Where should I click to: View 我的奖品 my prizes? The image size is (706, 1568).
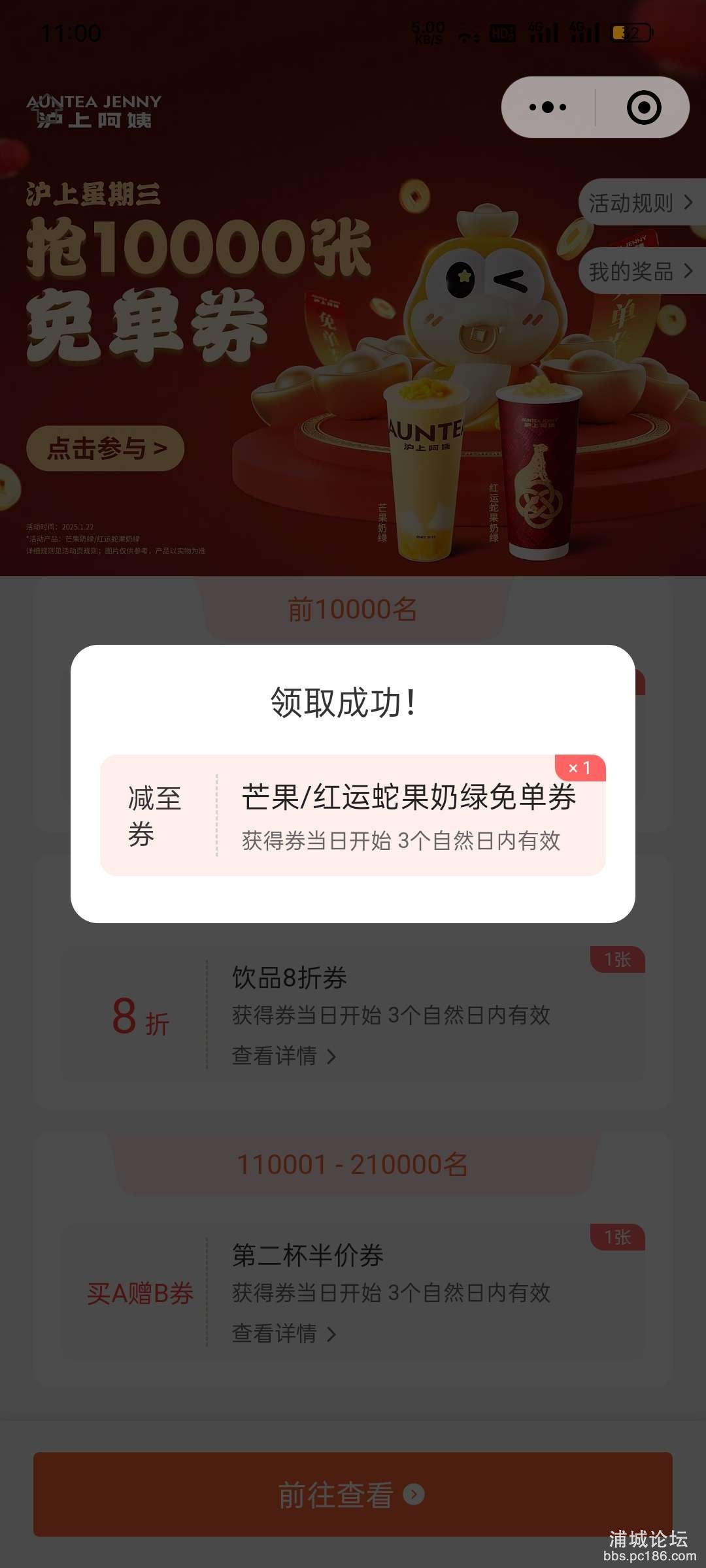[641, 271]
